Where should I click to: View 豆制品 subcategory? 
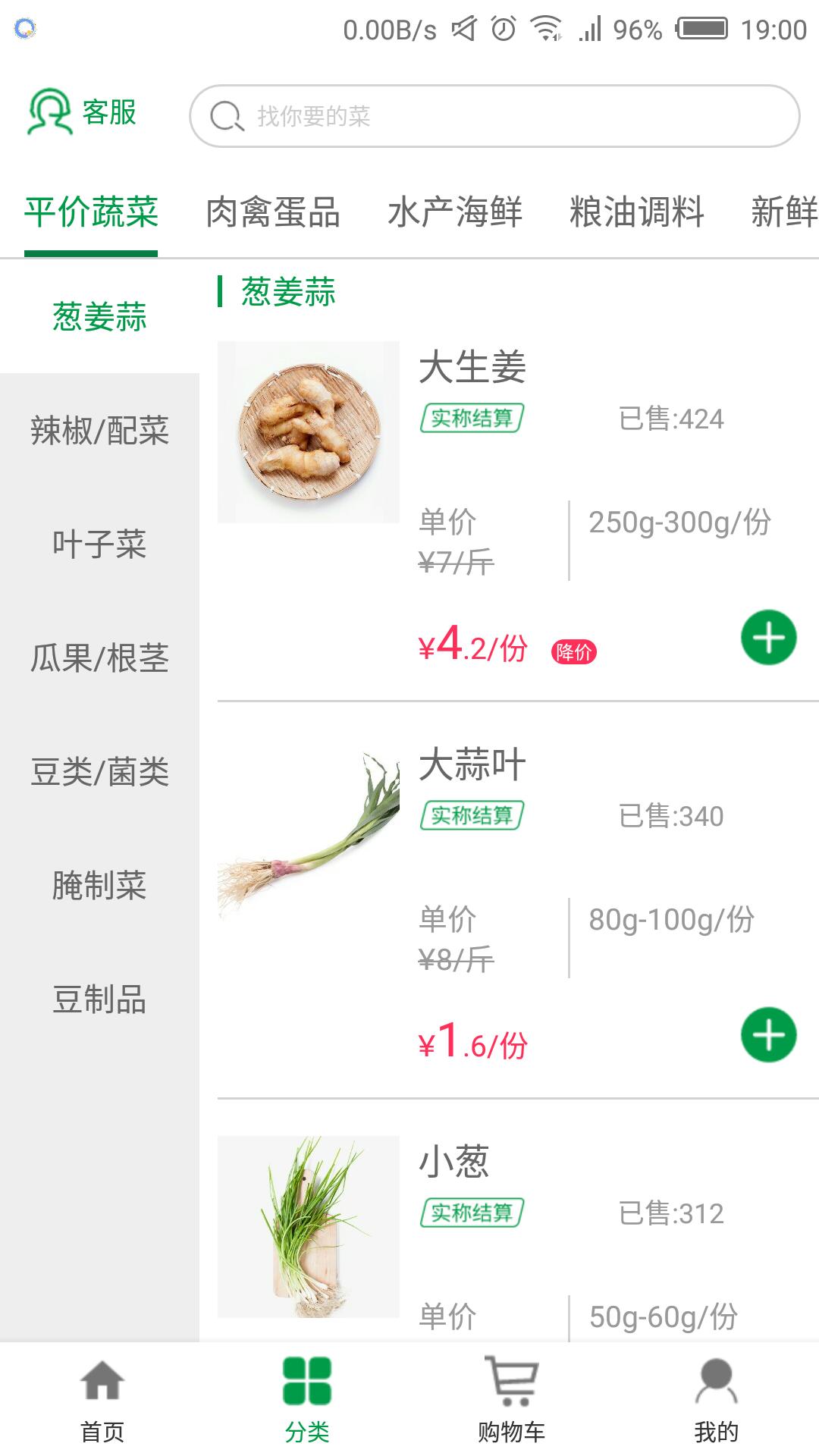(99, 999)
